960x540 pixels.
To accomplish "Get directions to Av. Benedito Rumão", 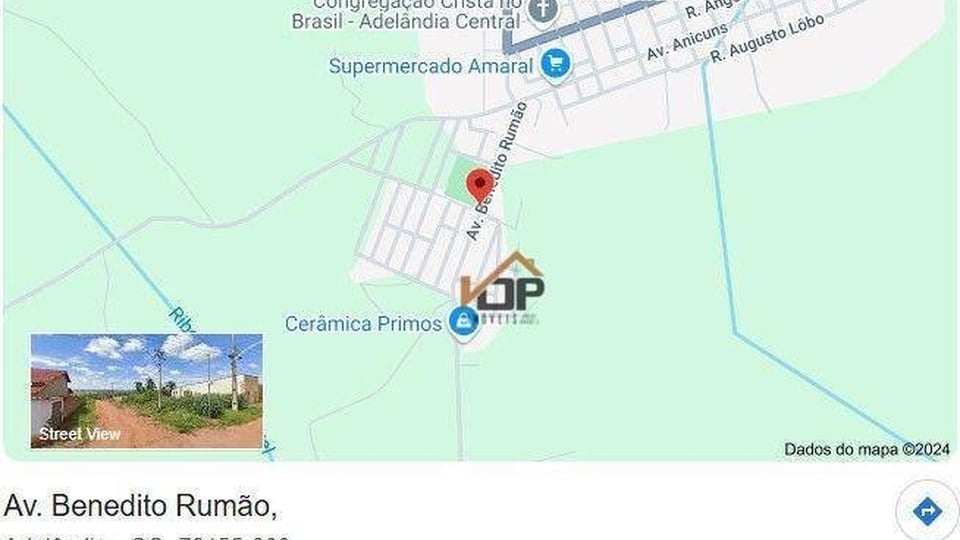I will [927, 511].
